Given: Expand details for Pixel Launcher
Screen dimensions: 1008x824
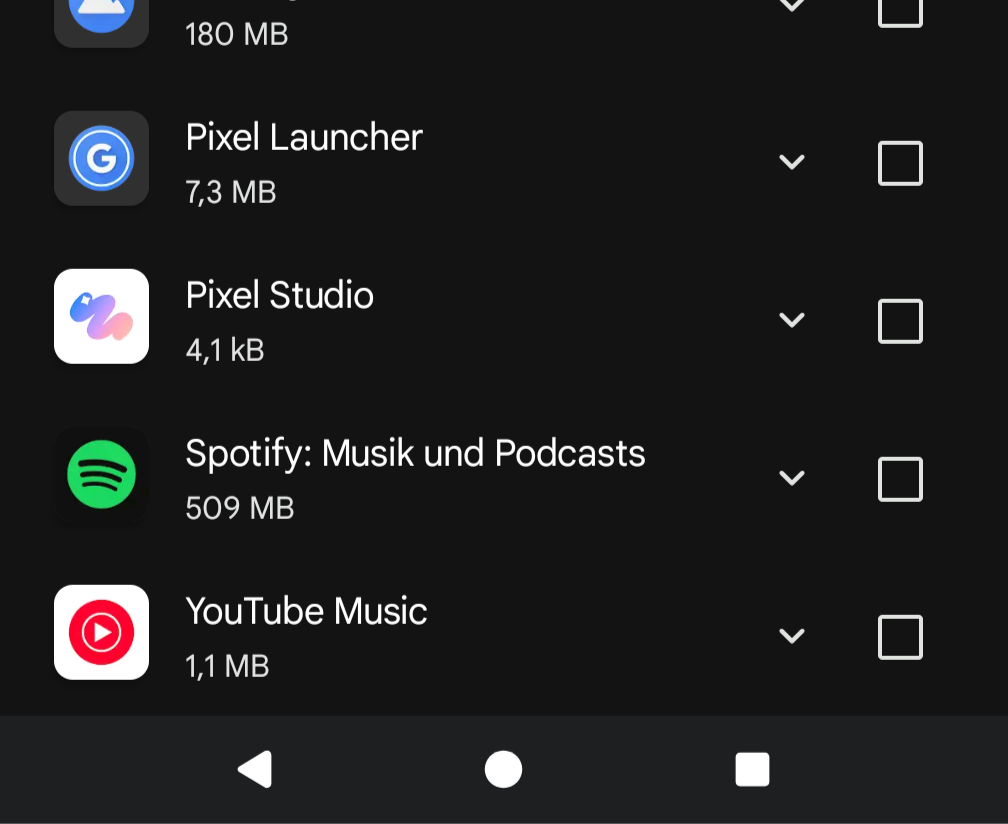Looking at the screenshot, I should [792, 162].
